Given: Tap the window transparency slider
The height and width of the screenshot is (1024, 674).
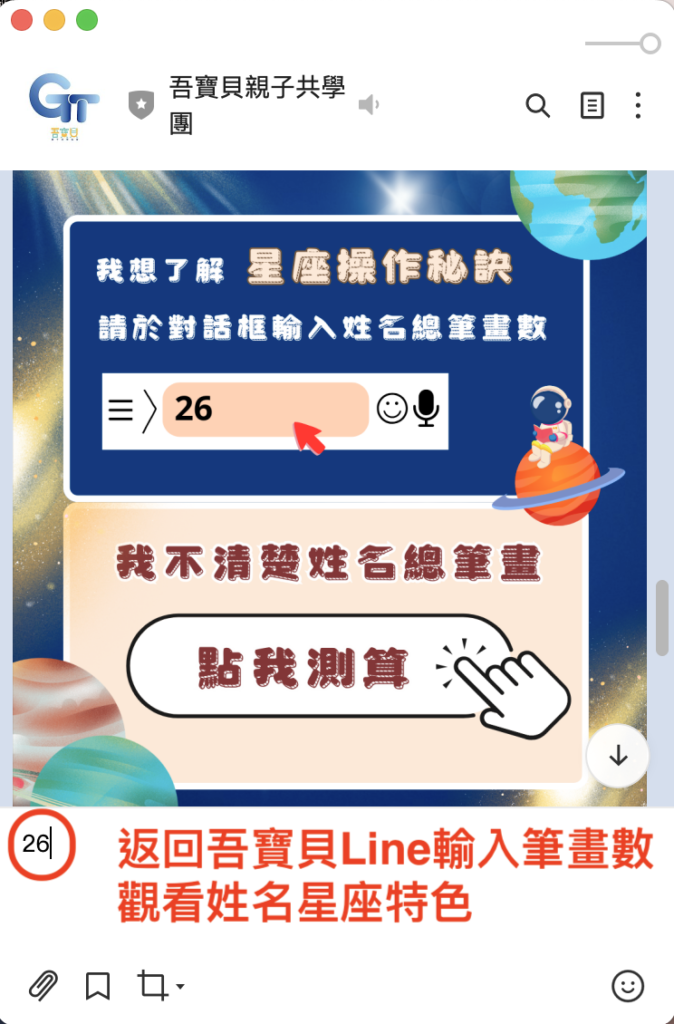Looking at the screenshot, I should click(x=622, y=43).
